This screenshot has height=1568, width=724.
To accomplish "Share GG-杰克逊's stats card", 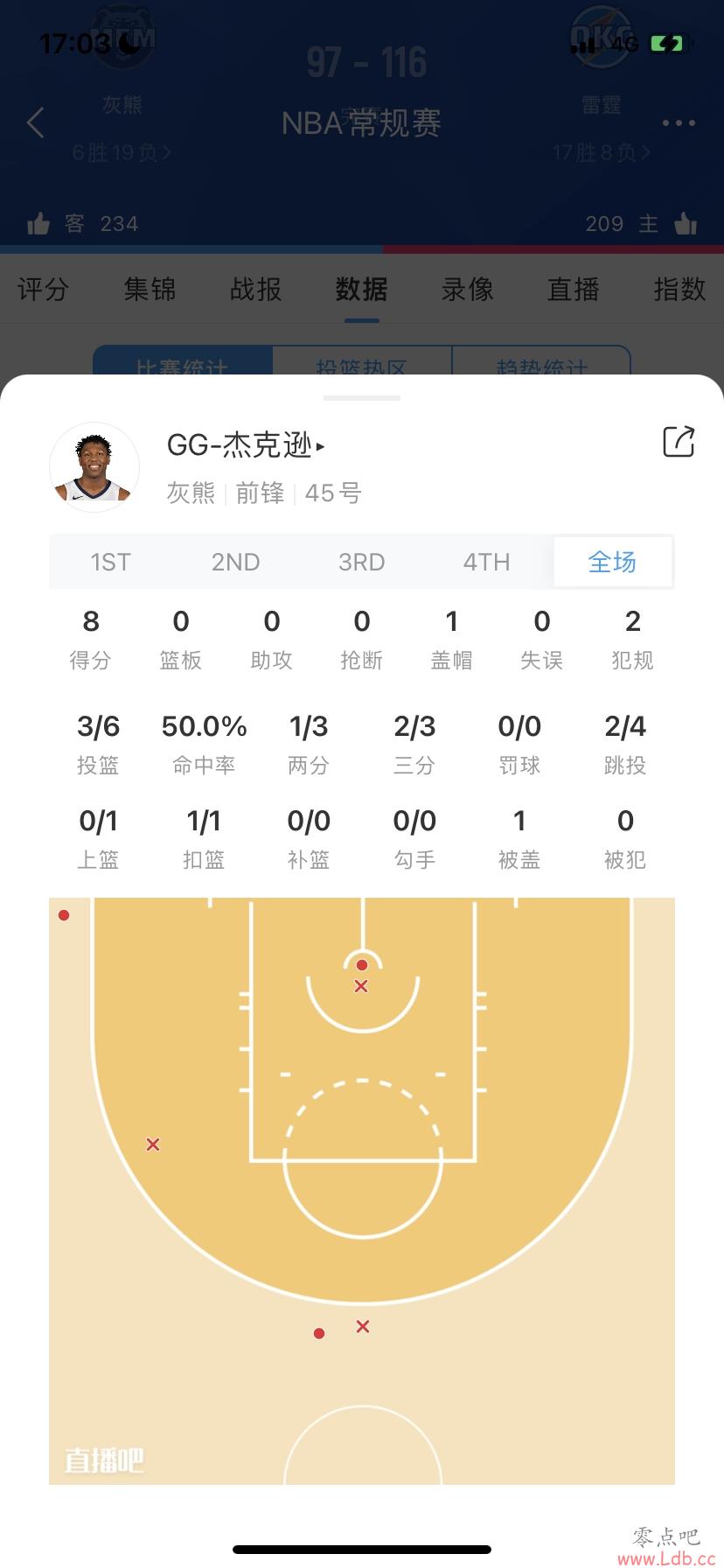I will pos(679,442).
